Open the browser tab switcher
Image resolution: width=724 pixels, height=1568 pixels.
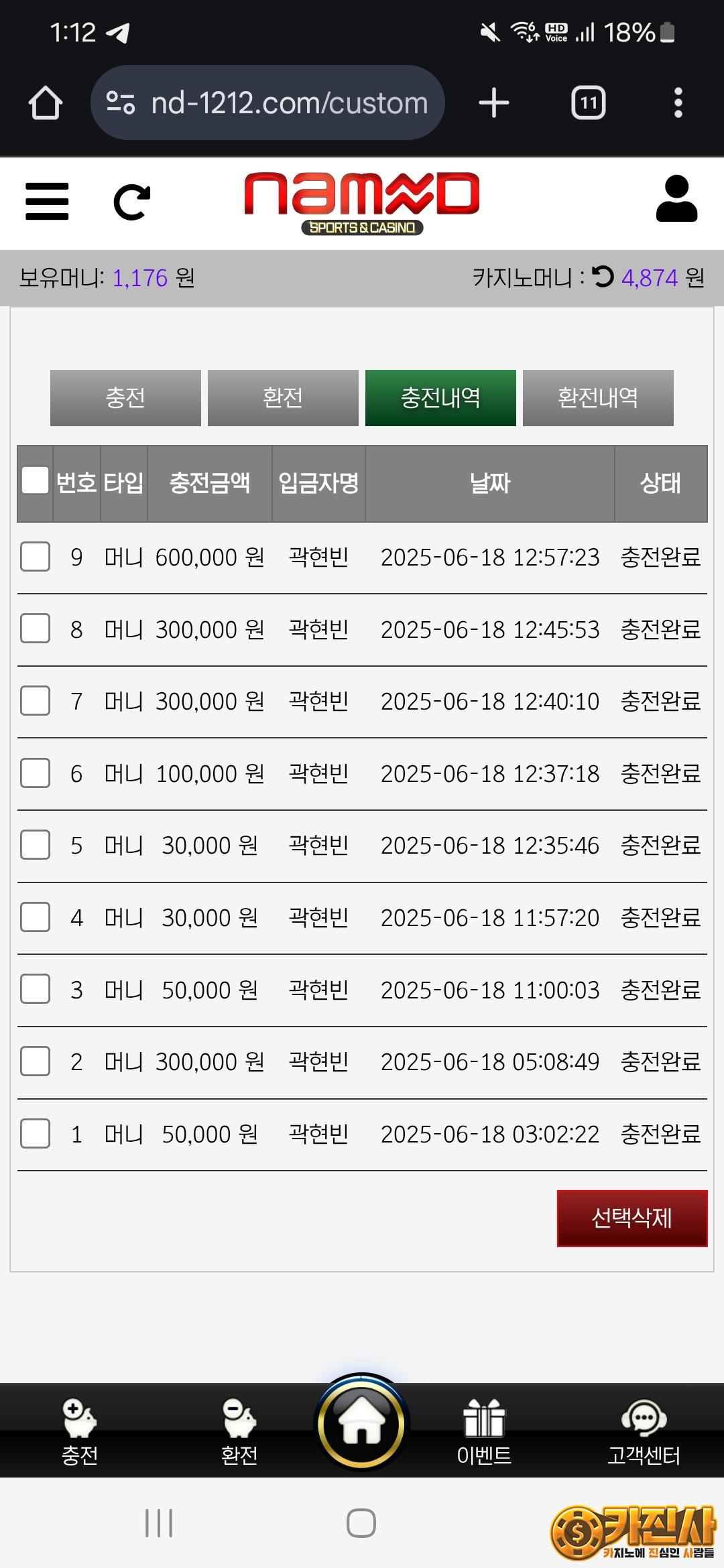[589, 103]
